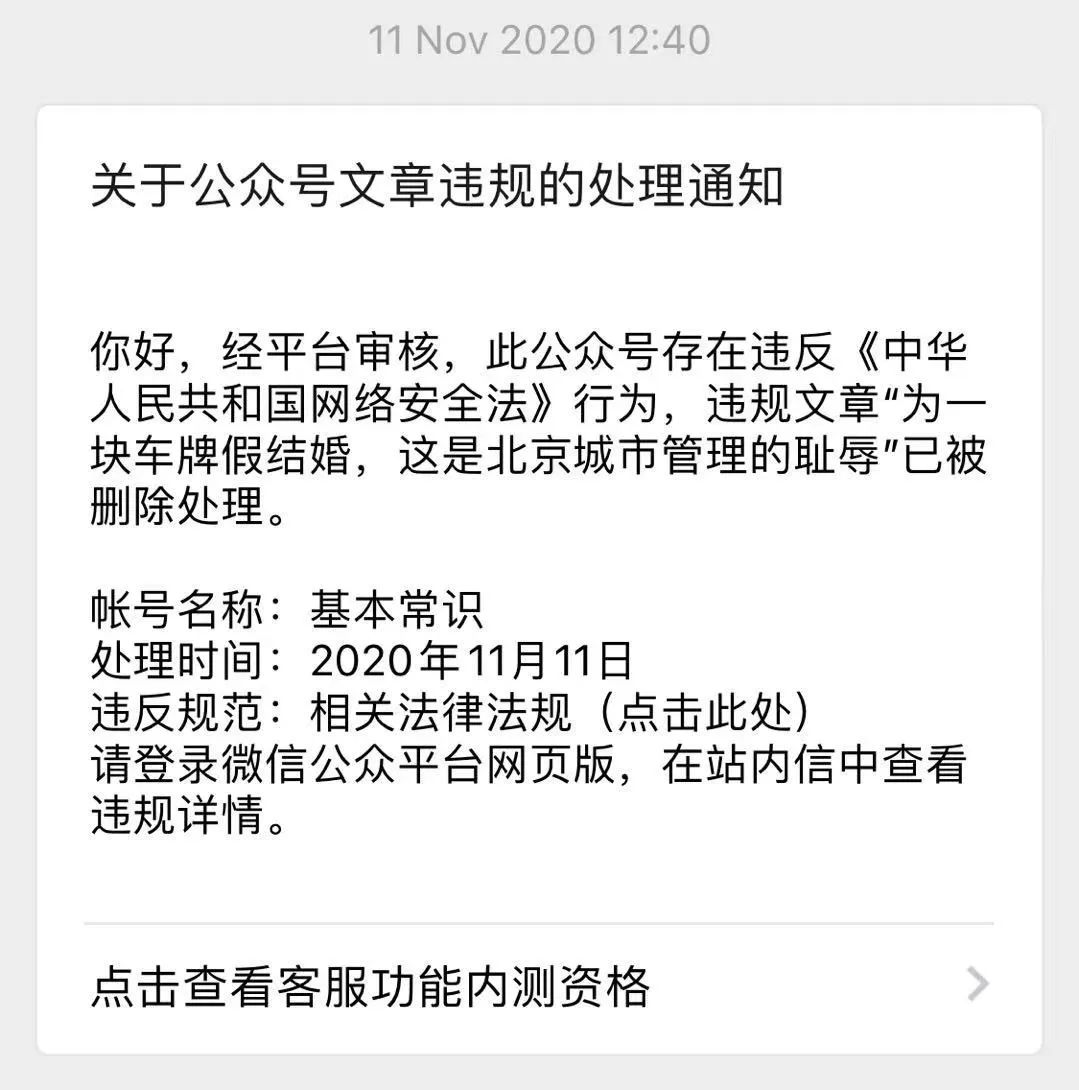The width and height of the screenshot is (1079, 1090).
Task: Click the timestamp 11 Nov 2020 12:40
Action: tap(540, 39)
